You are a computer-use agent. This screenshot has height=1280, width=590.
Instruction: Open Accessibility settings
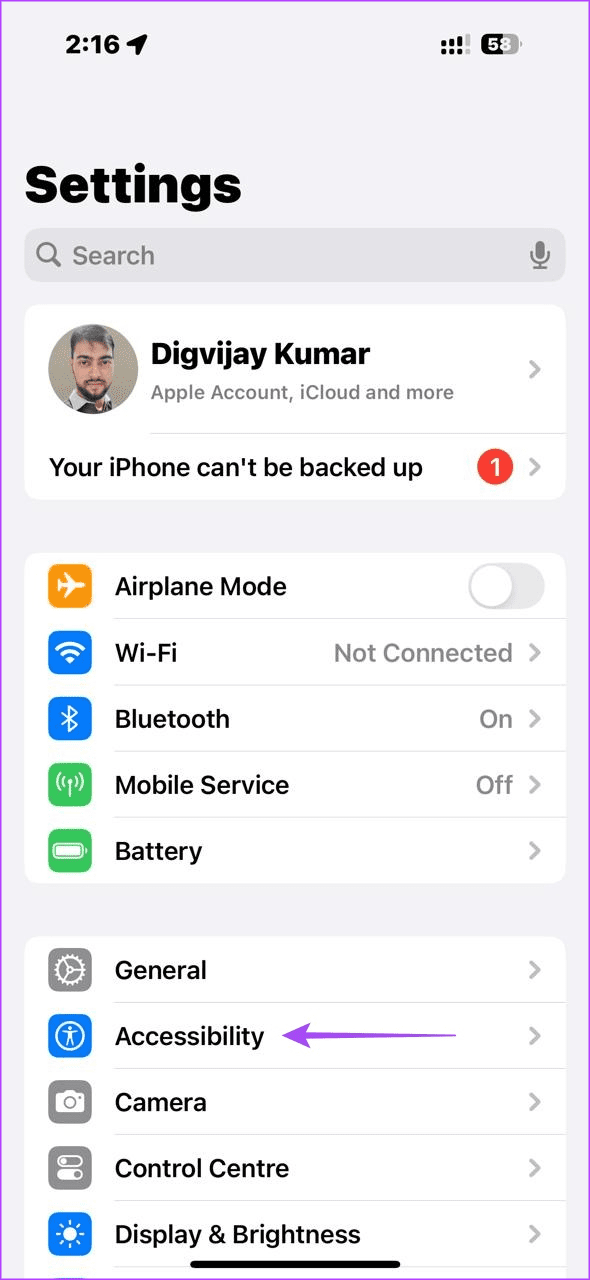pos(295,1036)
